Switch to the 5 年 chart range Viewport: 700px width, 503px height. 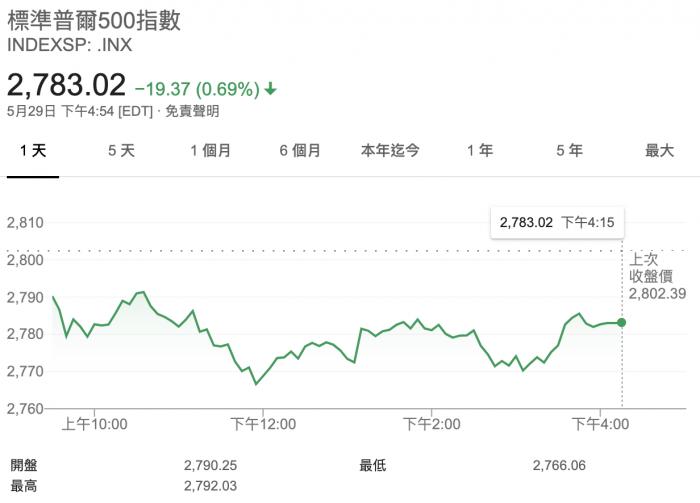(x=569, y=151)
